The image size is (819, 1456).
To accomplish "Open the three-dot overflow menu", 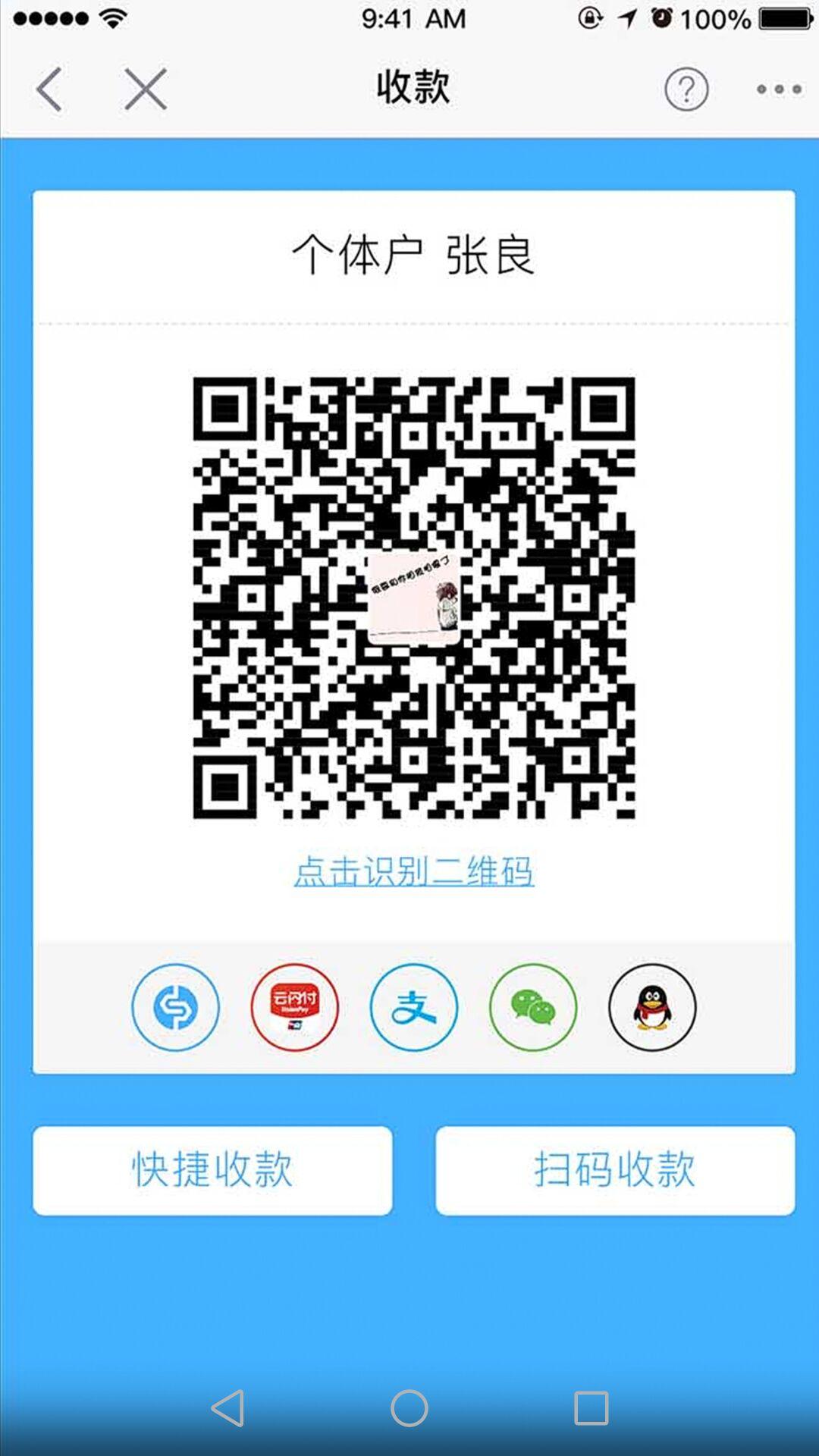I will pos(779,89).
